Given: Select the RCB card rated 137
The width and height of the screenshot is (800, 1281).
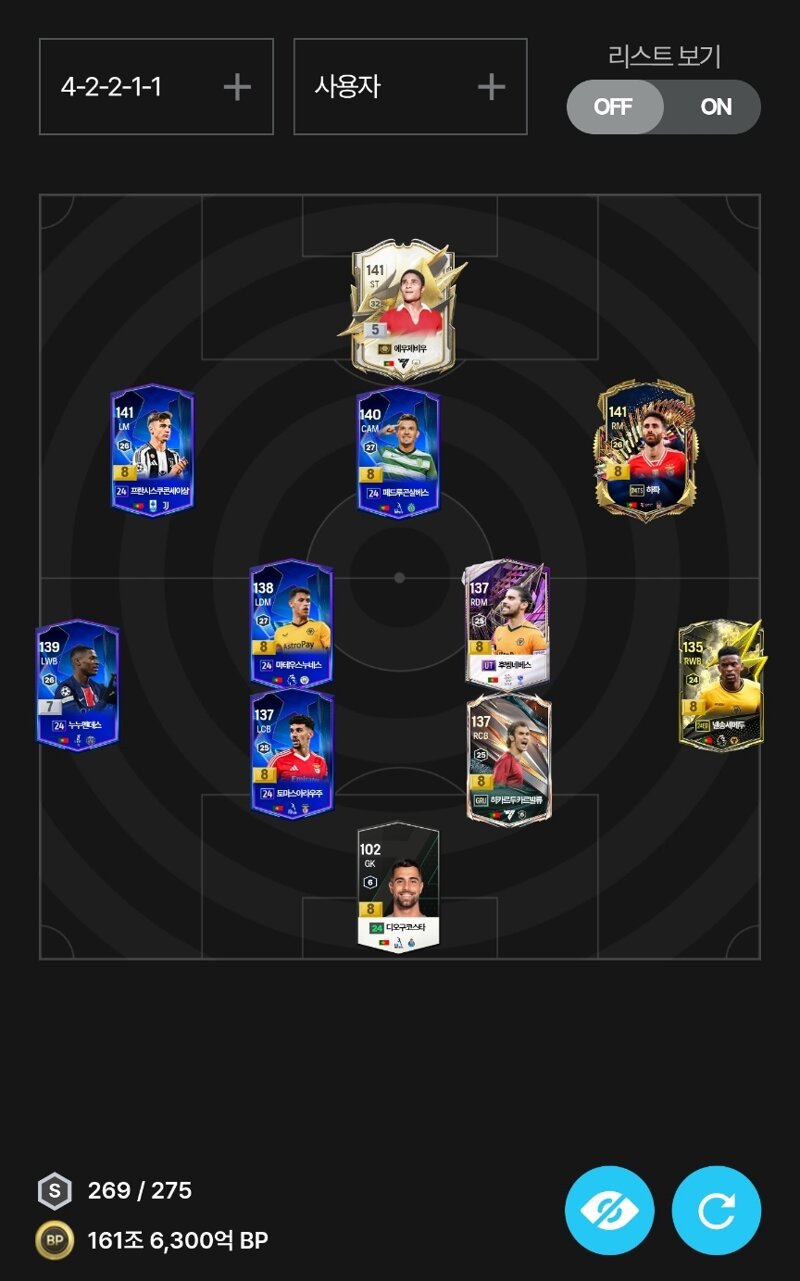Looking at the screenshot, I should 508,758.
